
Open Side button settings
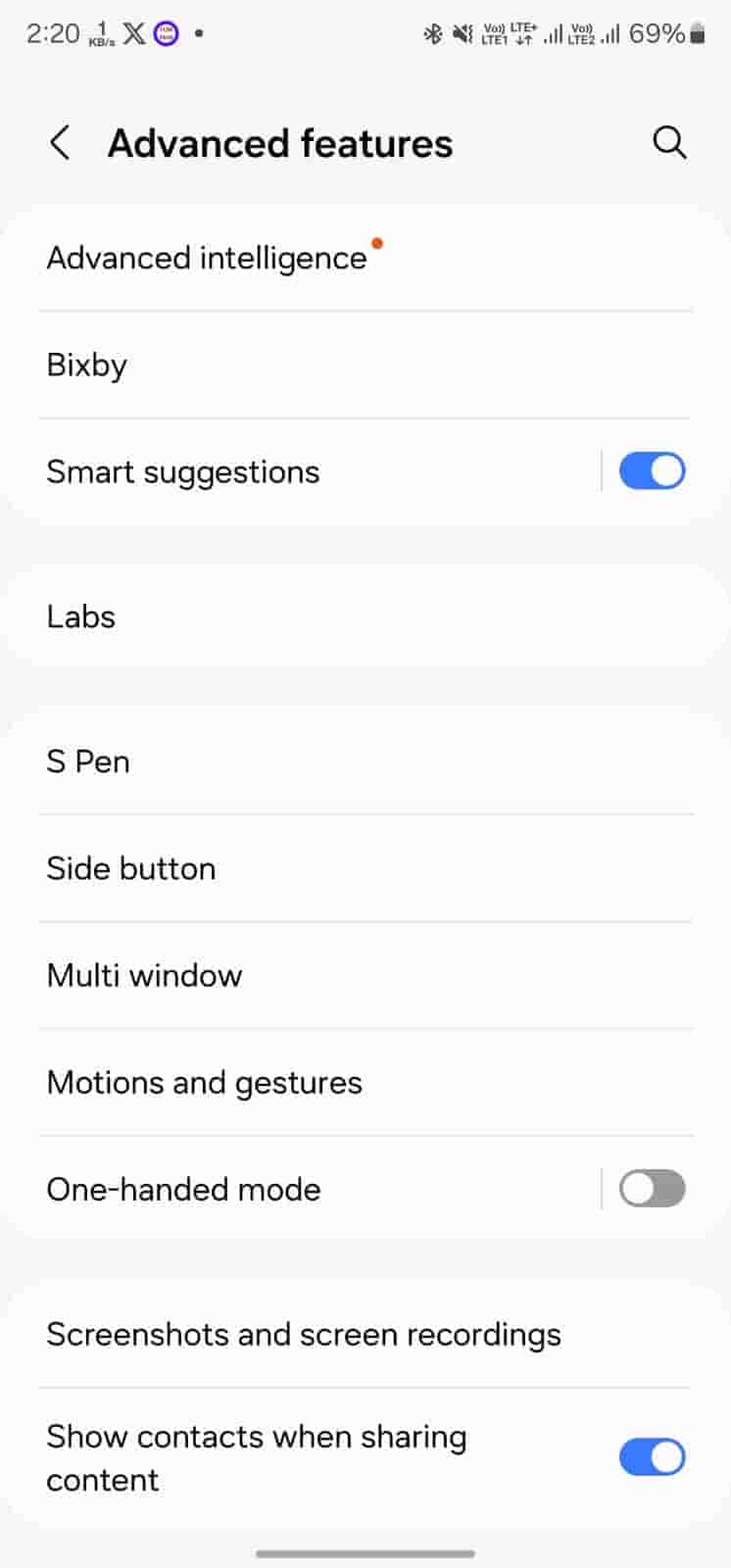tap(131, 868)
